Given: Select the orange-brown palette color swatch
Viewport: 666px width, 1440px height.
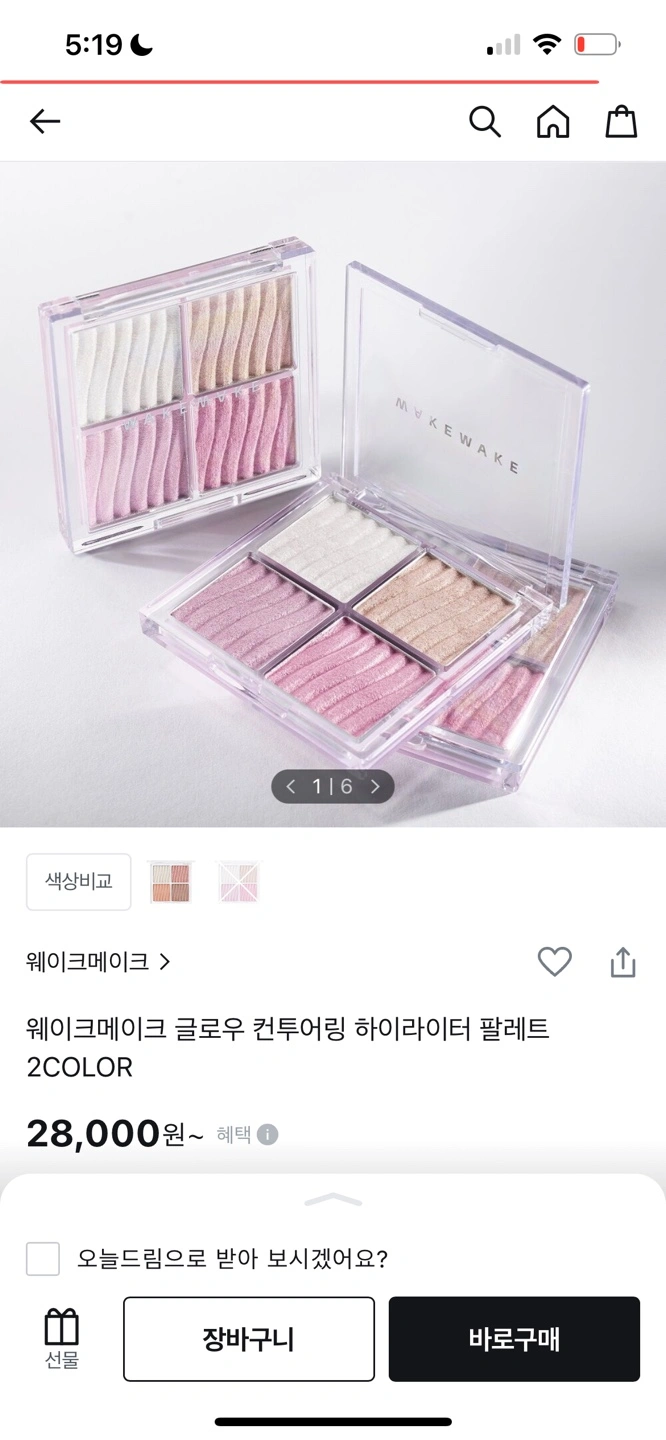Looking at the screenshot, I should coord(169,883).
